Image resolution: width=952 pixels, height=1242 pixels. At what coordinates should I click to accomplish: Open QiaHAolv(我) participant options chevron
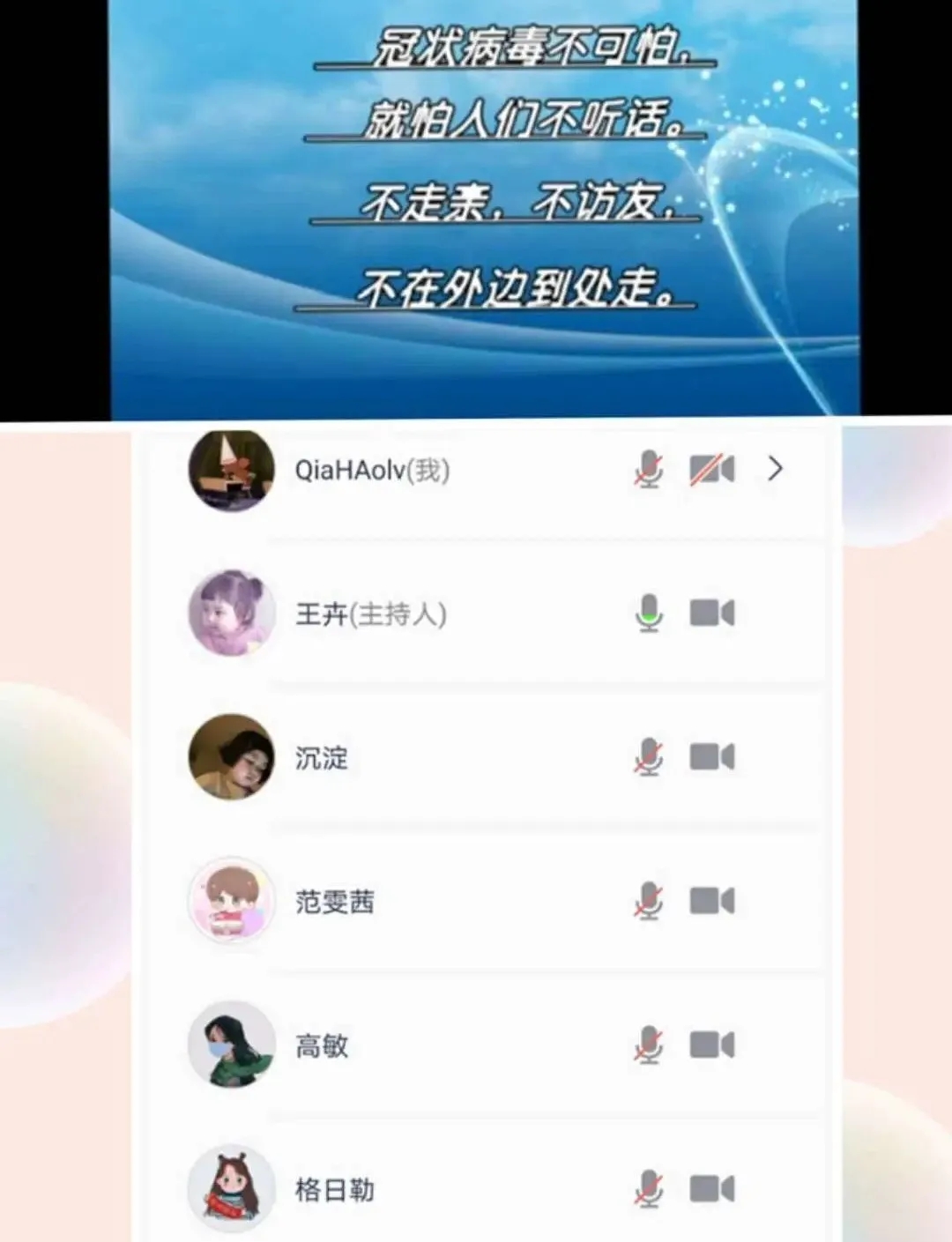775,469
